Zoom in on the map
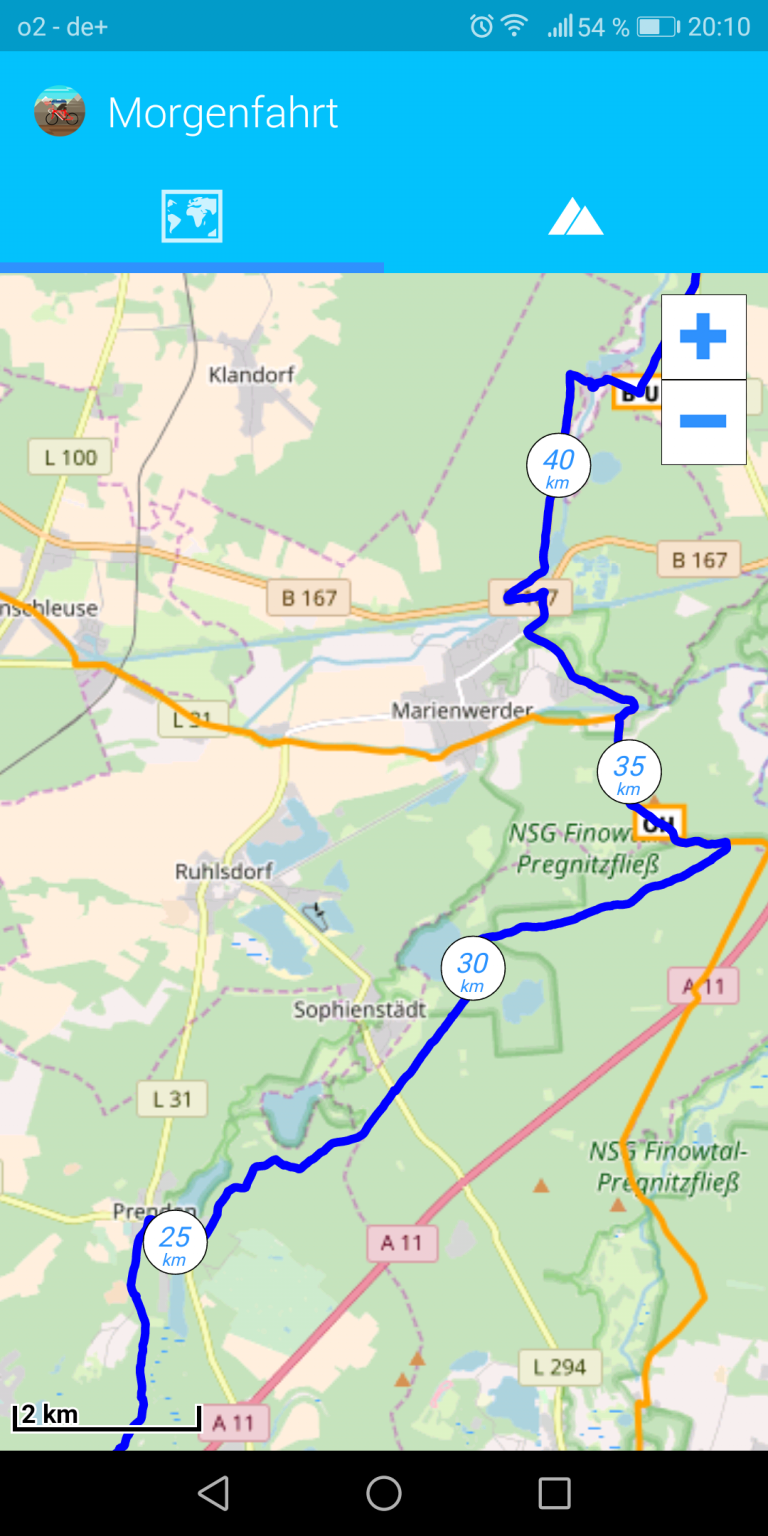The width and height of the screenshot is (768, 1536). (x=704, y=337)
